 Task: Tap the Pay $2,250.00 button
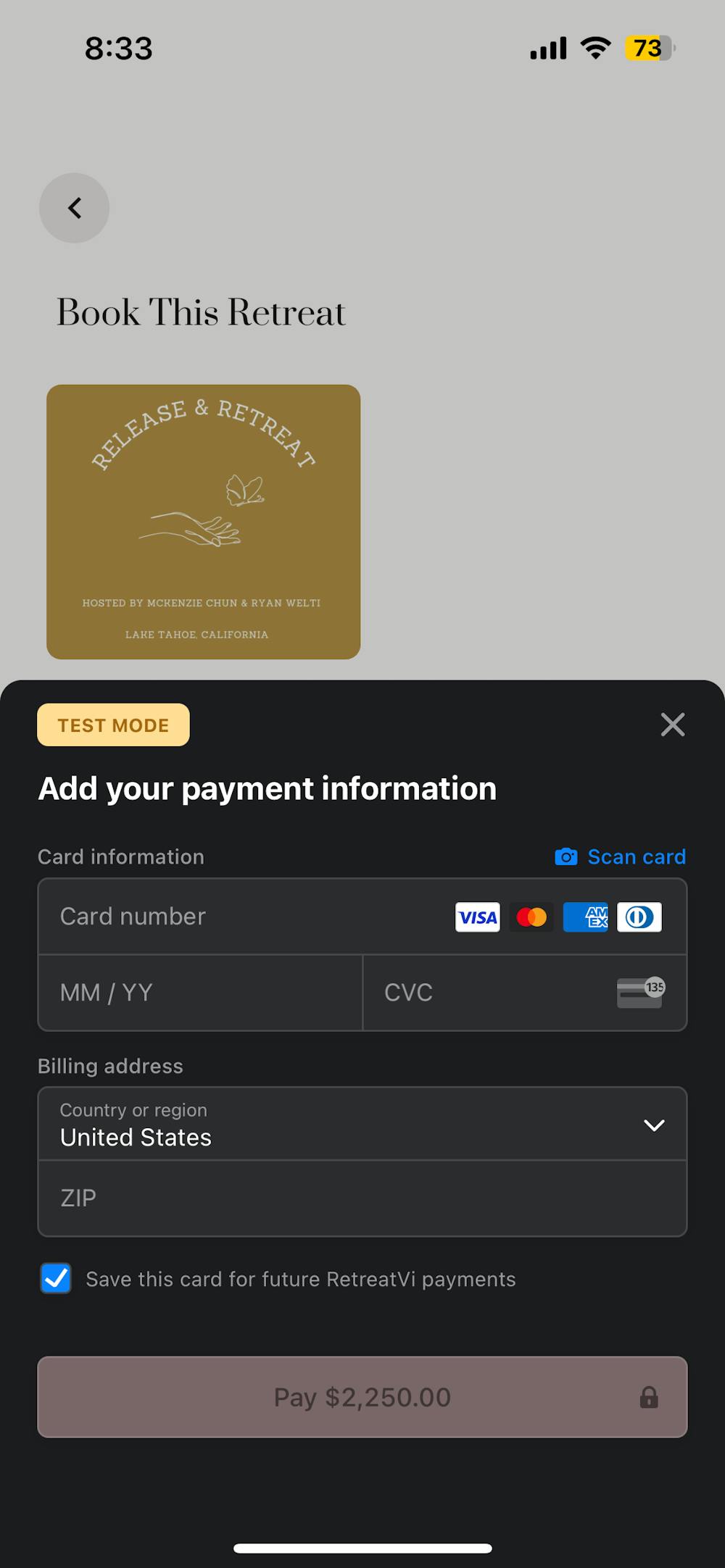362,1397
